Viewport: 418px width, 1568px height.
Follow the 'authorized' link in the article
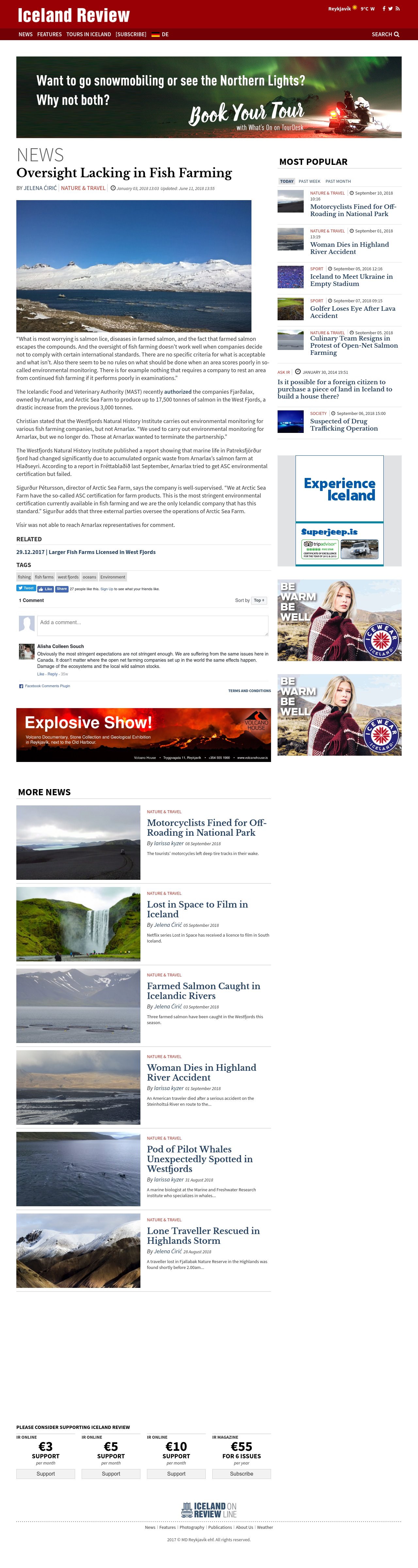(178, 392)
